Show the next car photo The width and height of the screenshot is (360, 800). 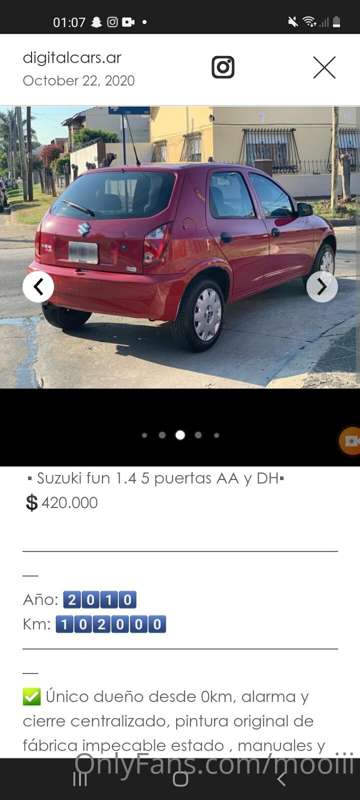[322, 287]
